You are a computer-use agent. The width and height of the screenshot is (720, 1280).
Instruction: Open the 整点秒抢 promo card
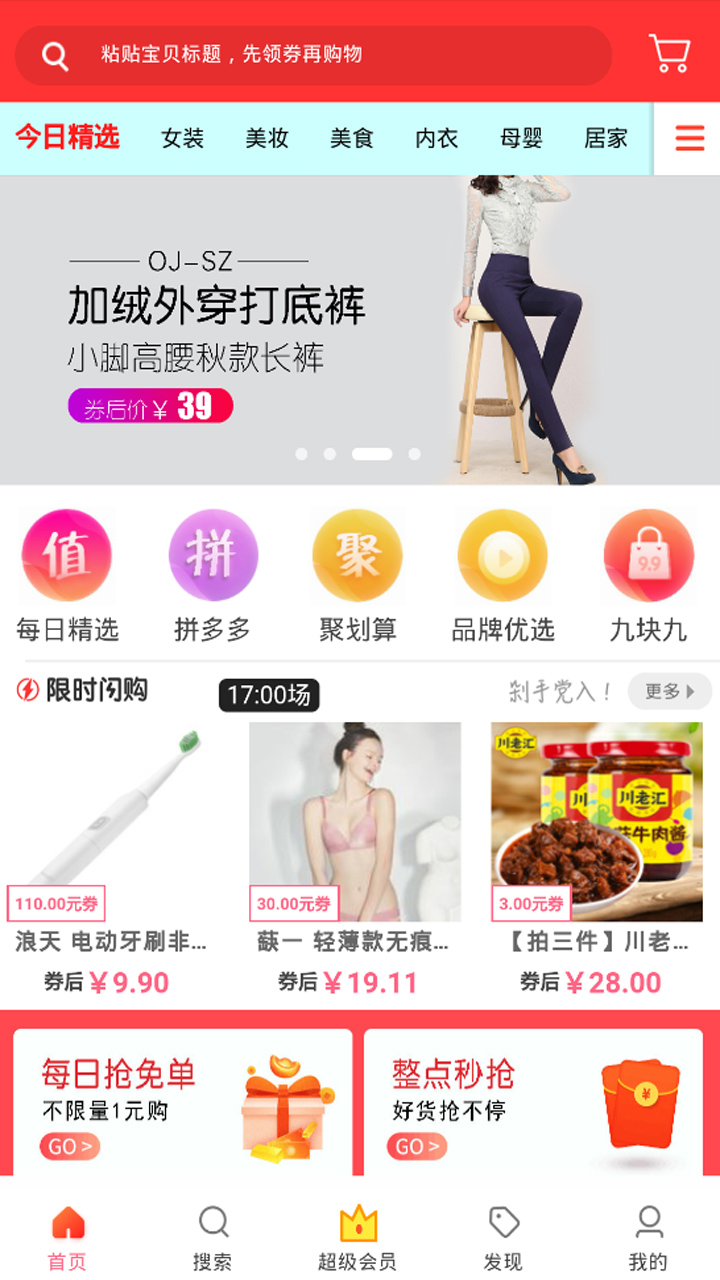click(533, 1100)
